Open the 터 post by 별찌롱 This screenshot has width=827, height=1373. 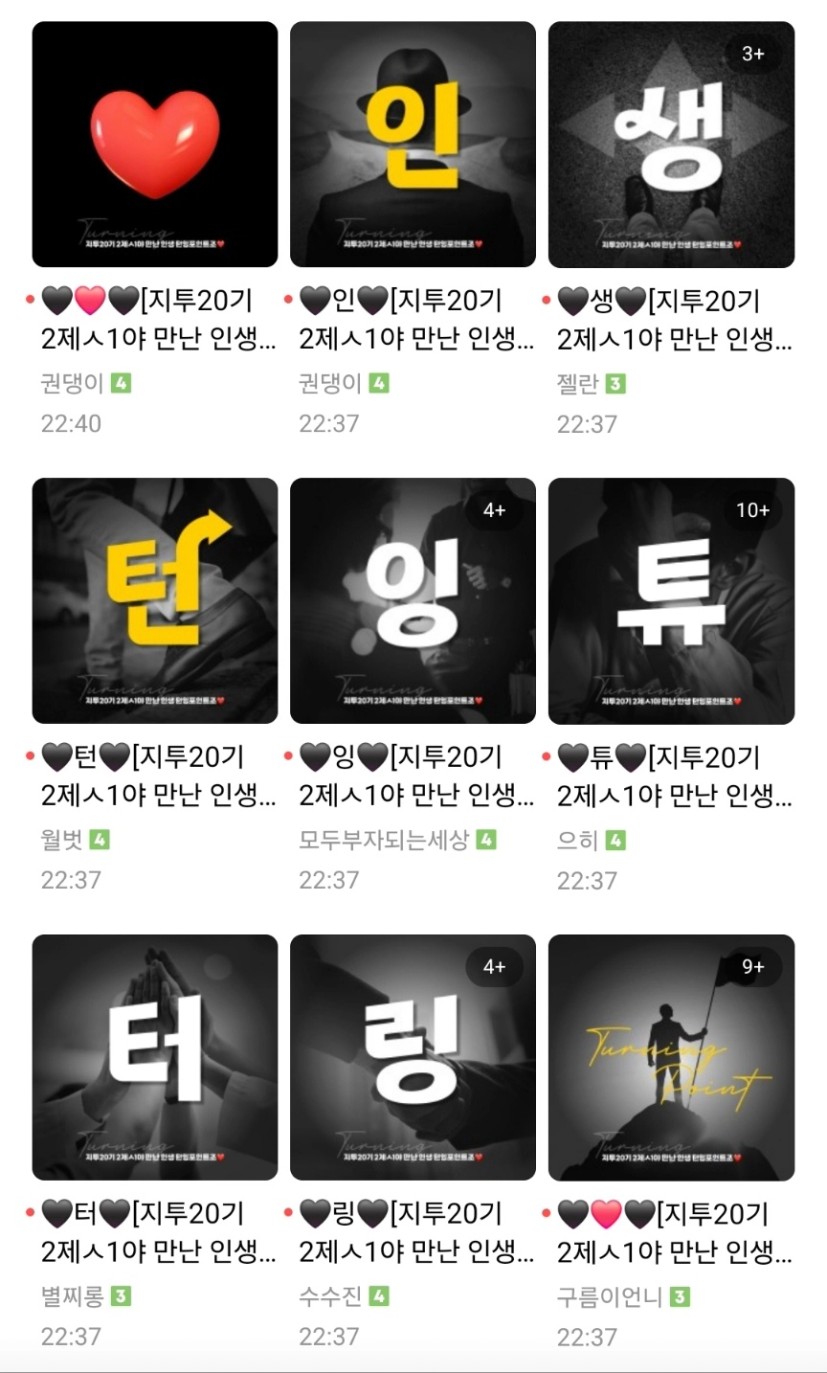(x=155, y=1057)
